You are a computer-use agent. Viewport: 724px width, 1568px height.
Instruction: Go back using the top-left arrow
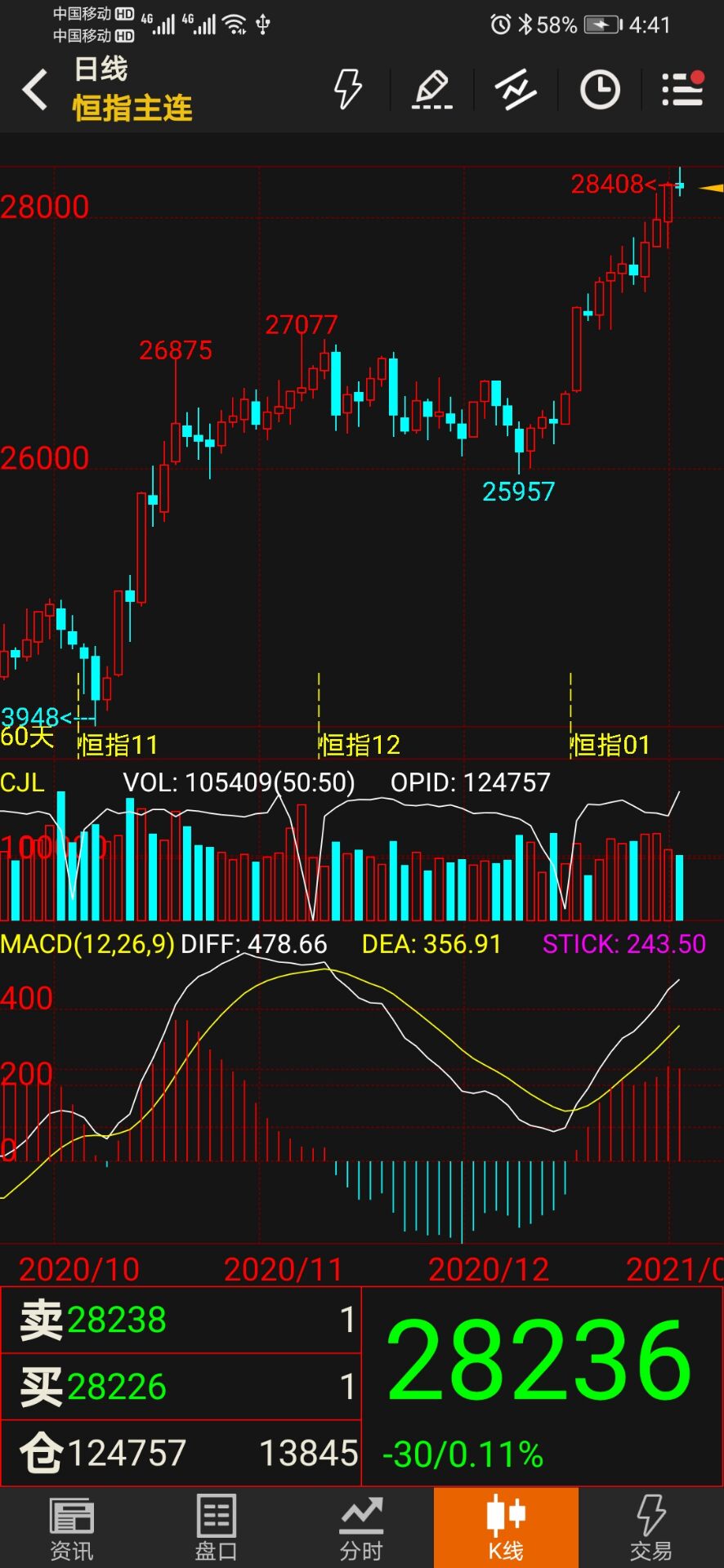[x=34, y=89]
